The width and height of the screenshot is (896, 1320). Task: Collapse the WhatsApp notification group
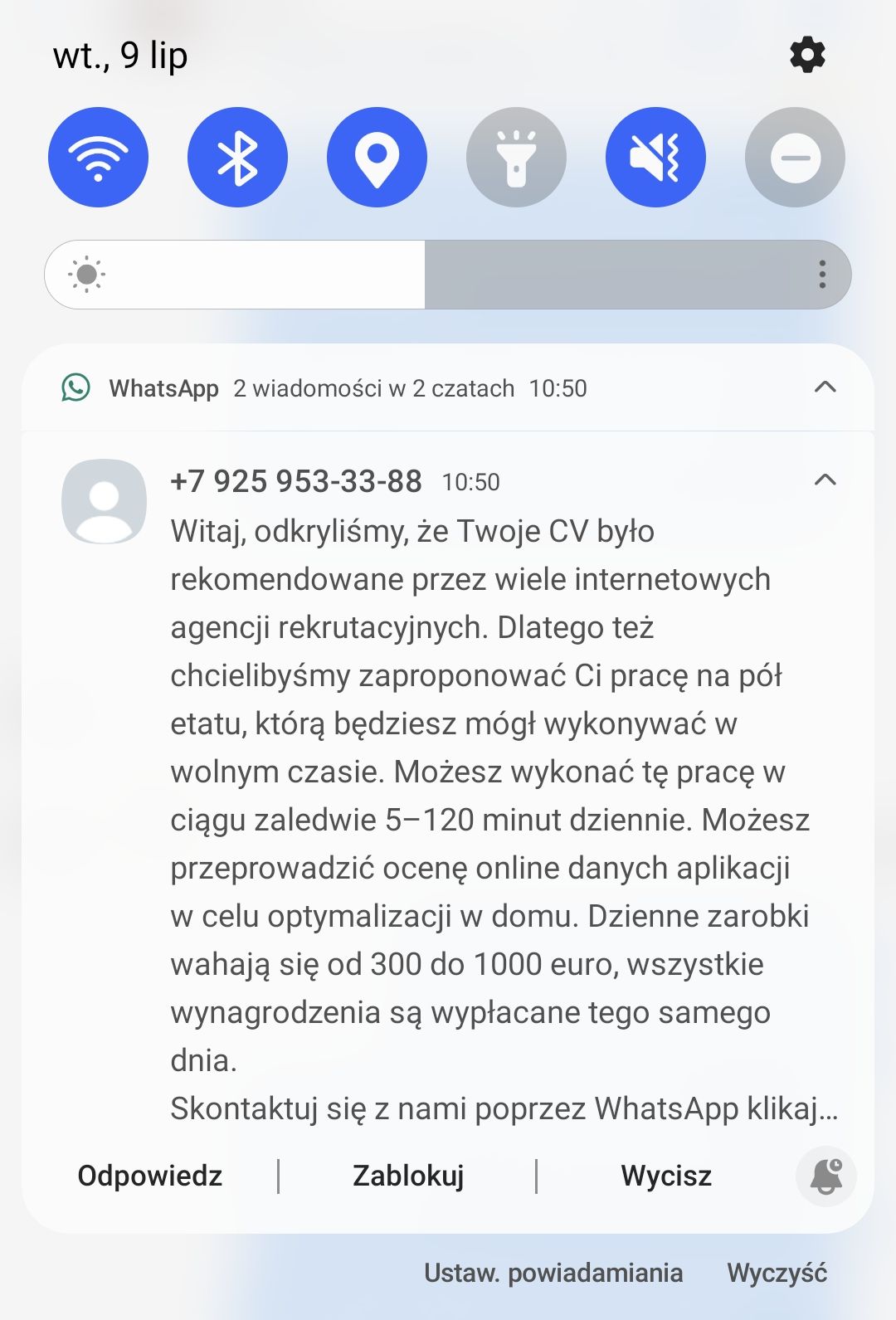tap(825, 387)
